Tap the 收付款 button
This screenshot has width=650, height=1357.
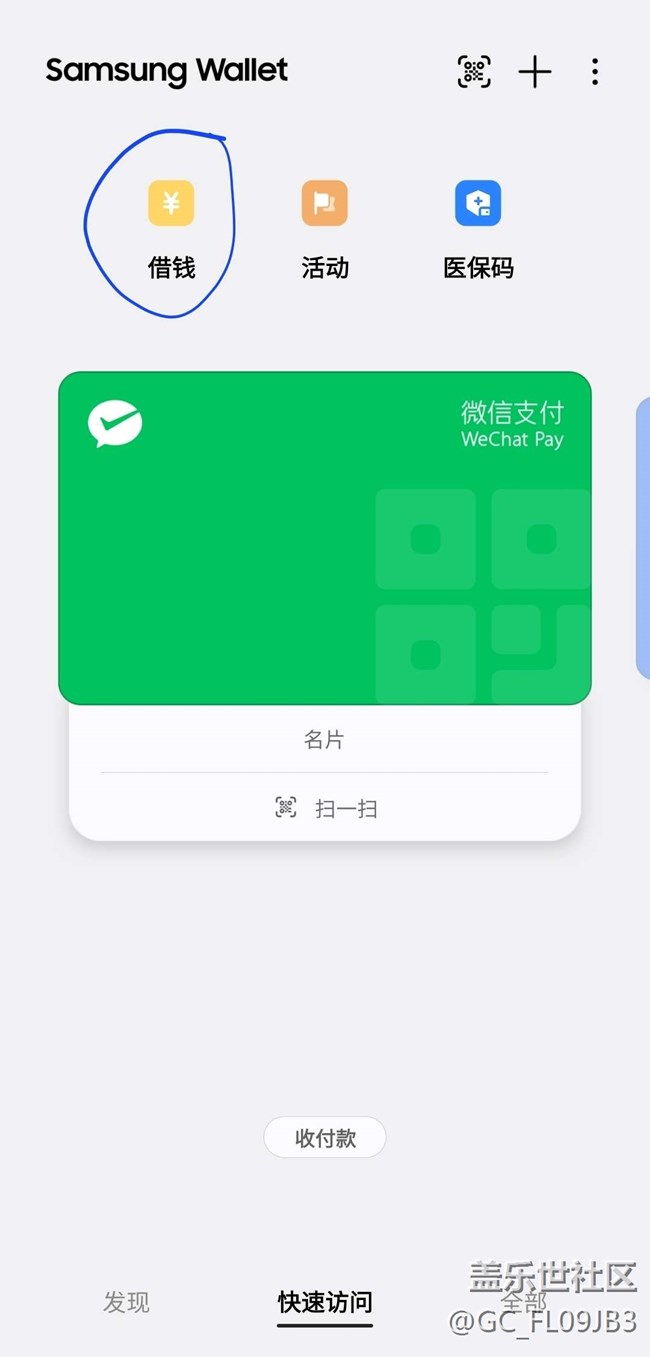tap(325, 1137)
